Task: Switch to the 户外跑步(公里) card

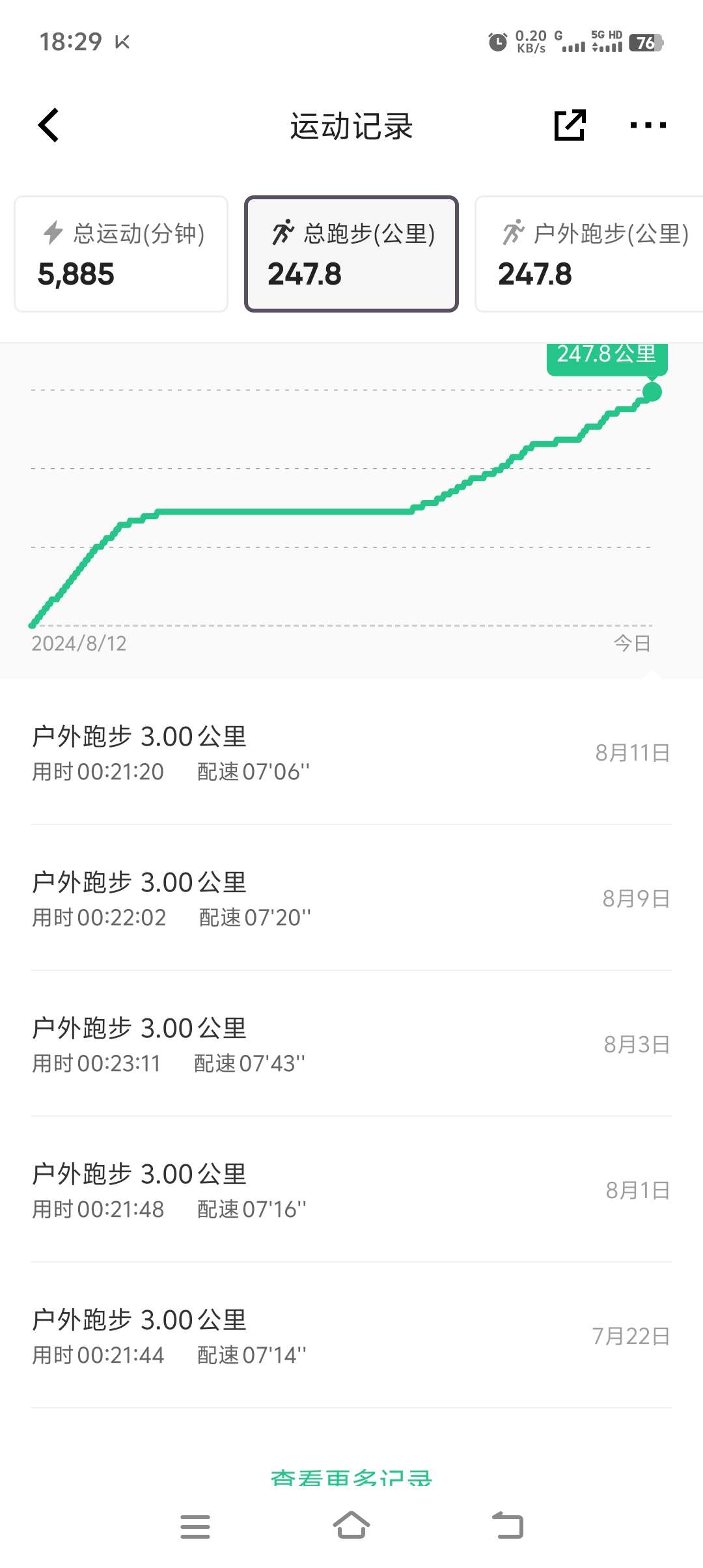Action: (589, 254)
